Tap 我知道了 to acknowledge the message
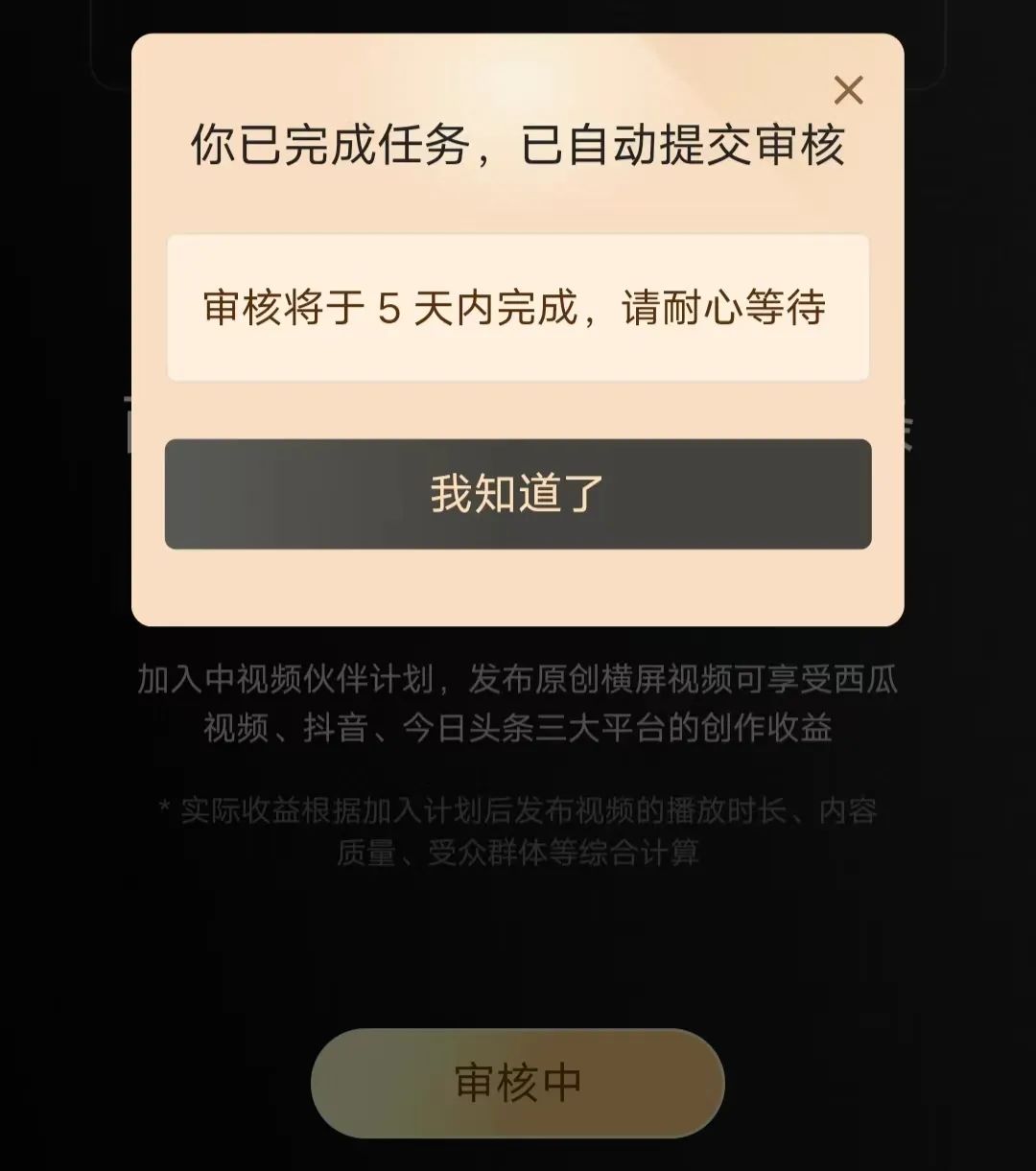The width and height of the screenshot is (1036, 1171). [x=518, y=495]
